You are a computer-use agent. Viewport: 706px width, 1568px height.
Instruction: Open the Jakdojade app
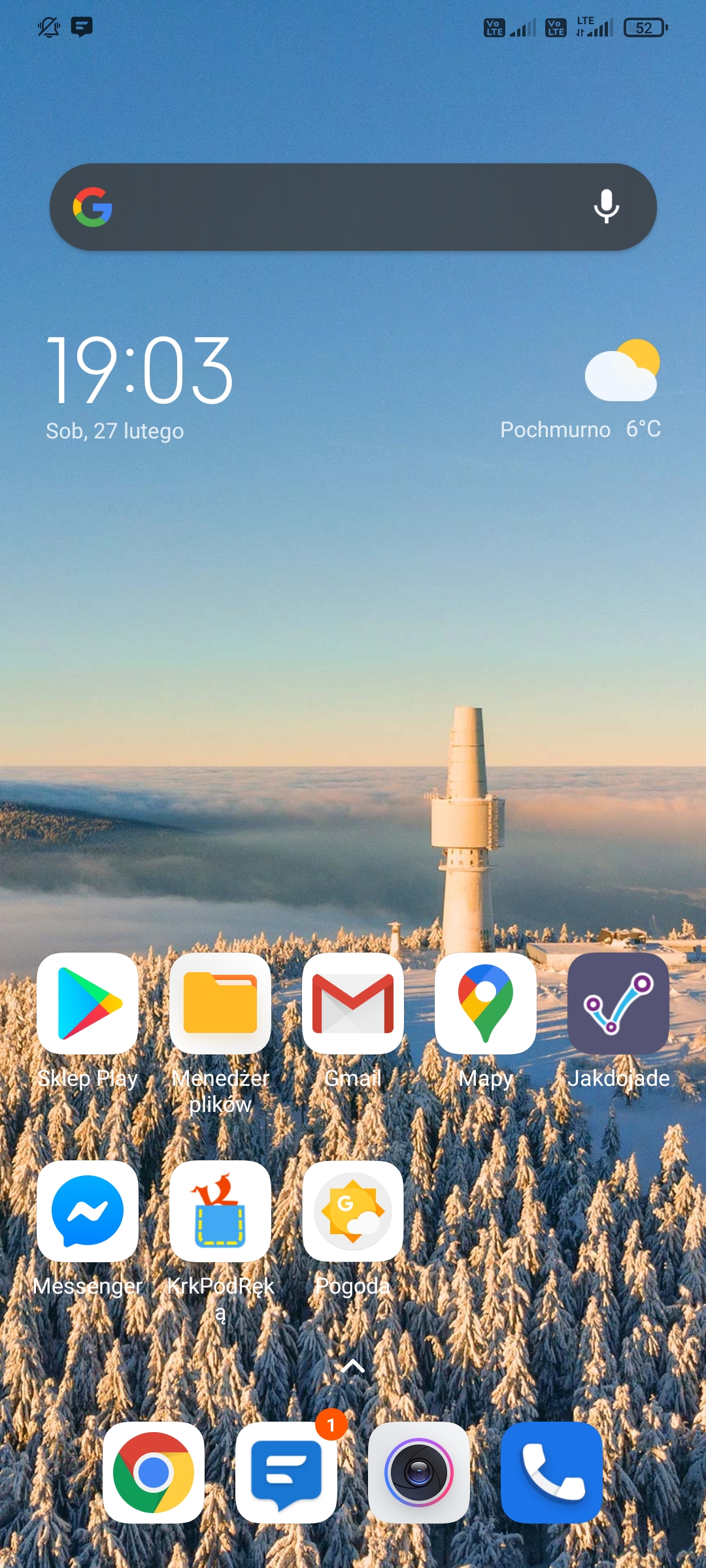click(x=618, y=1004)
